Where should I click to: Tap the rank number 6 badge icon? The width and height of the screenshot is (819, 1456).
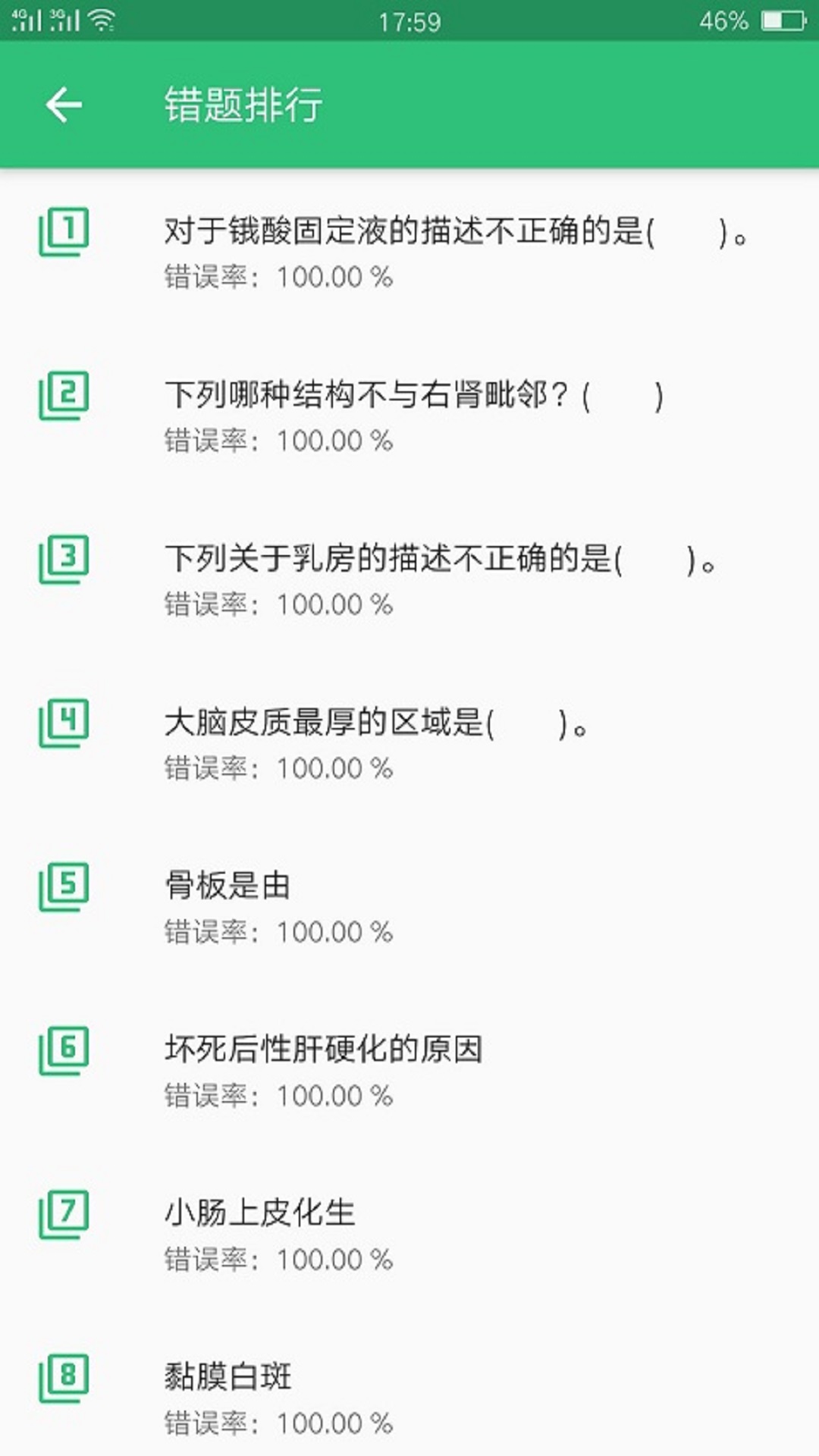pos(64,1050)
